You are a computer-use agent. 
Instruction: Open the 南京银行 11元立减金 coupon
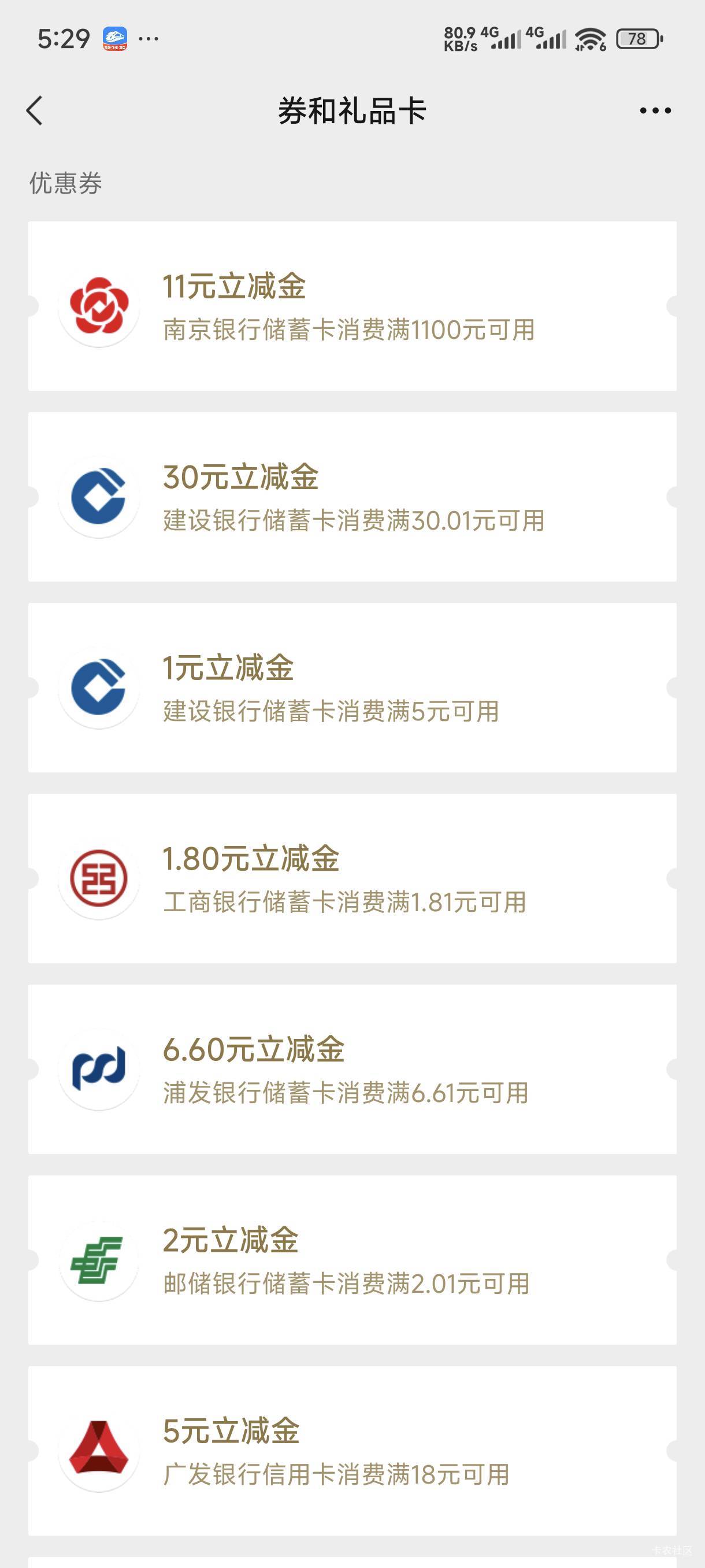click(x=352, y=306)
